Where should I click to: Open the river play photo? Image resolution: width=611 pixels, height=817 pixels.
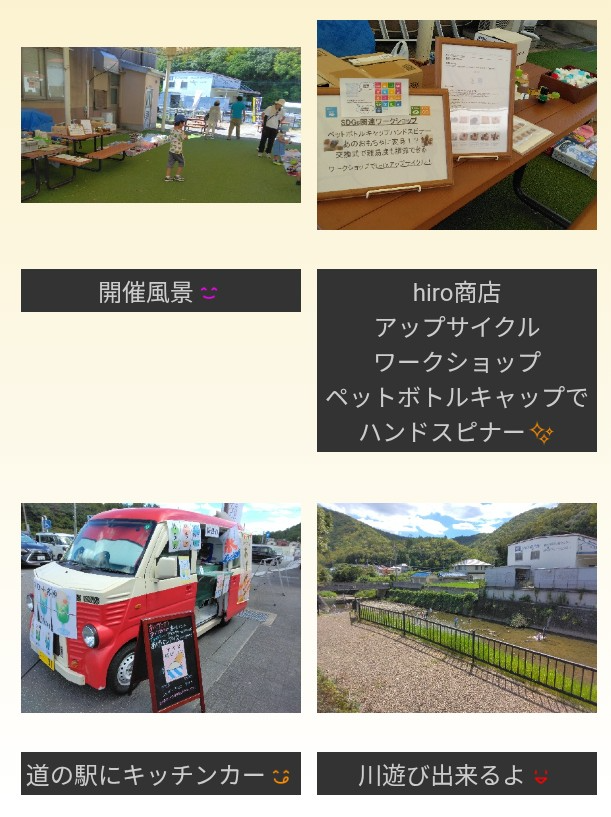pos(457,608)
